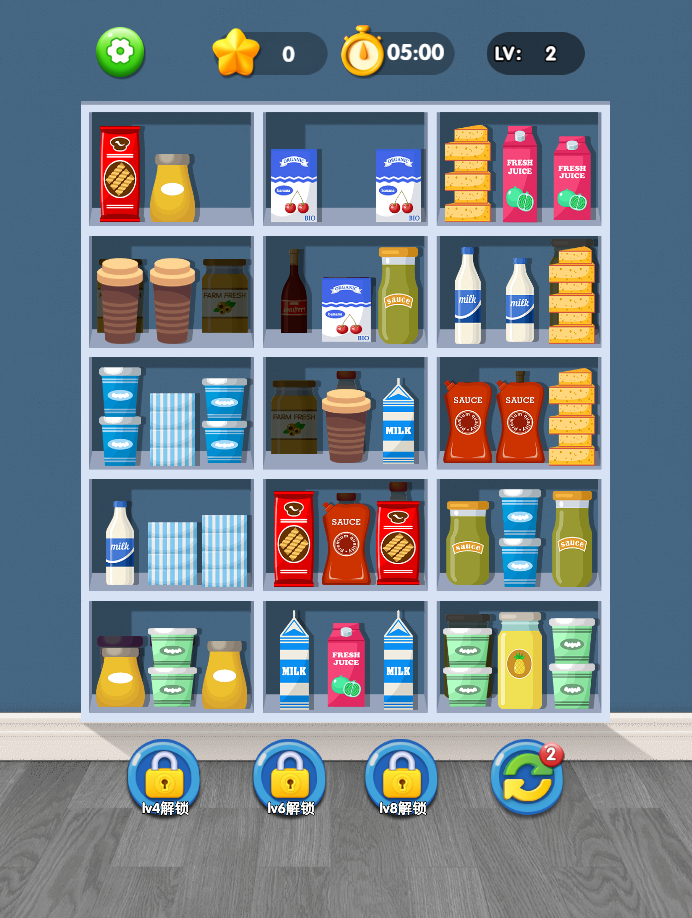The height and width of the screenshot is (918, 692).
Task: Pick the sauce pouch between cookie packs
Action: 346,541
